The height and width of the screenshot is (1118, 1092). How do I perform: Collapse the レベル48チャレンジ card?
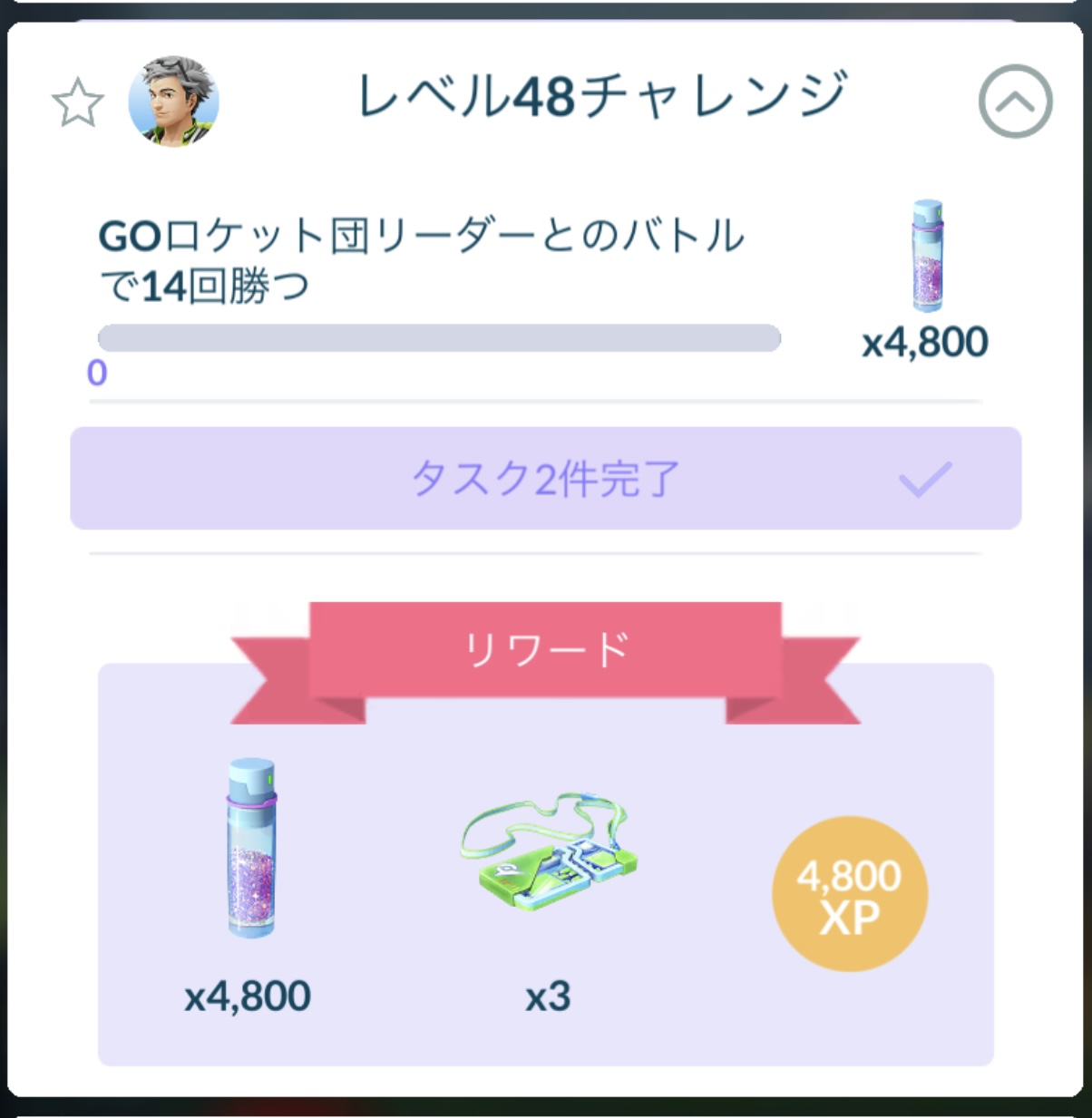click(1015, 102)
